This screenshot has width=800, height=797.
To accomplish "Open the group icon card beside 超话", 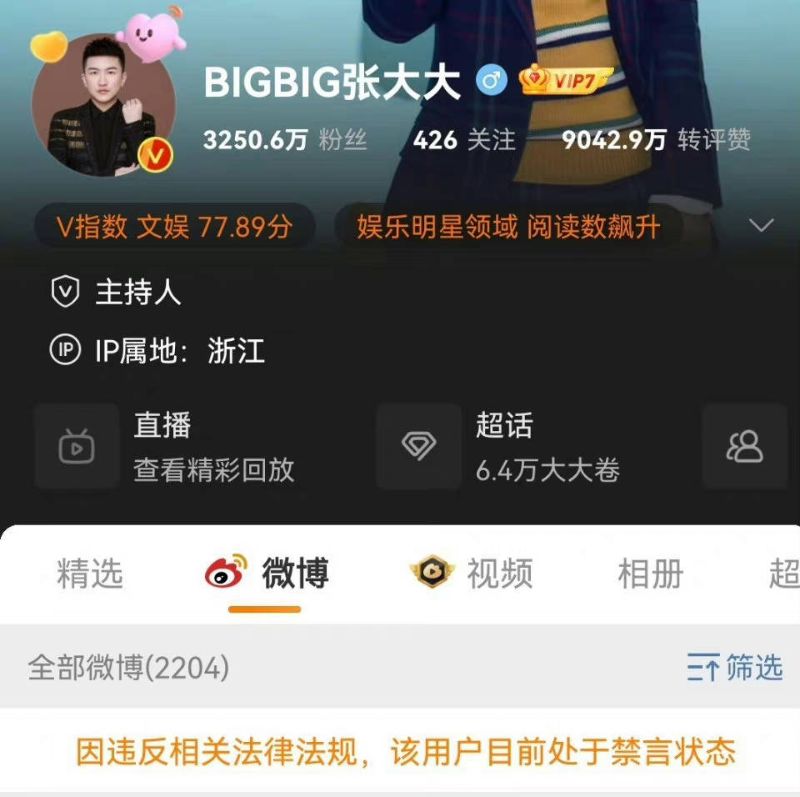I will 744,447.
